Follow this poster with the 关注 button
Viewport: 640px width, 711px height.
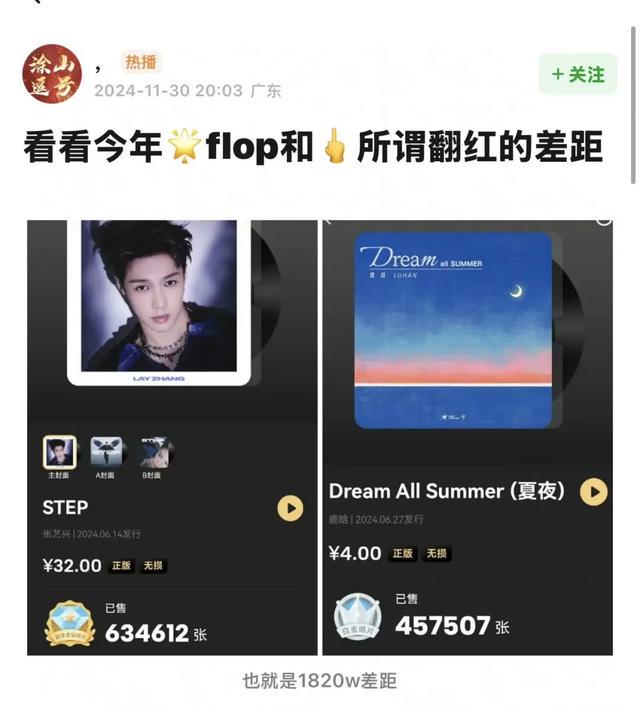pos(578,75)
